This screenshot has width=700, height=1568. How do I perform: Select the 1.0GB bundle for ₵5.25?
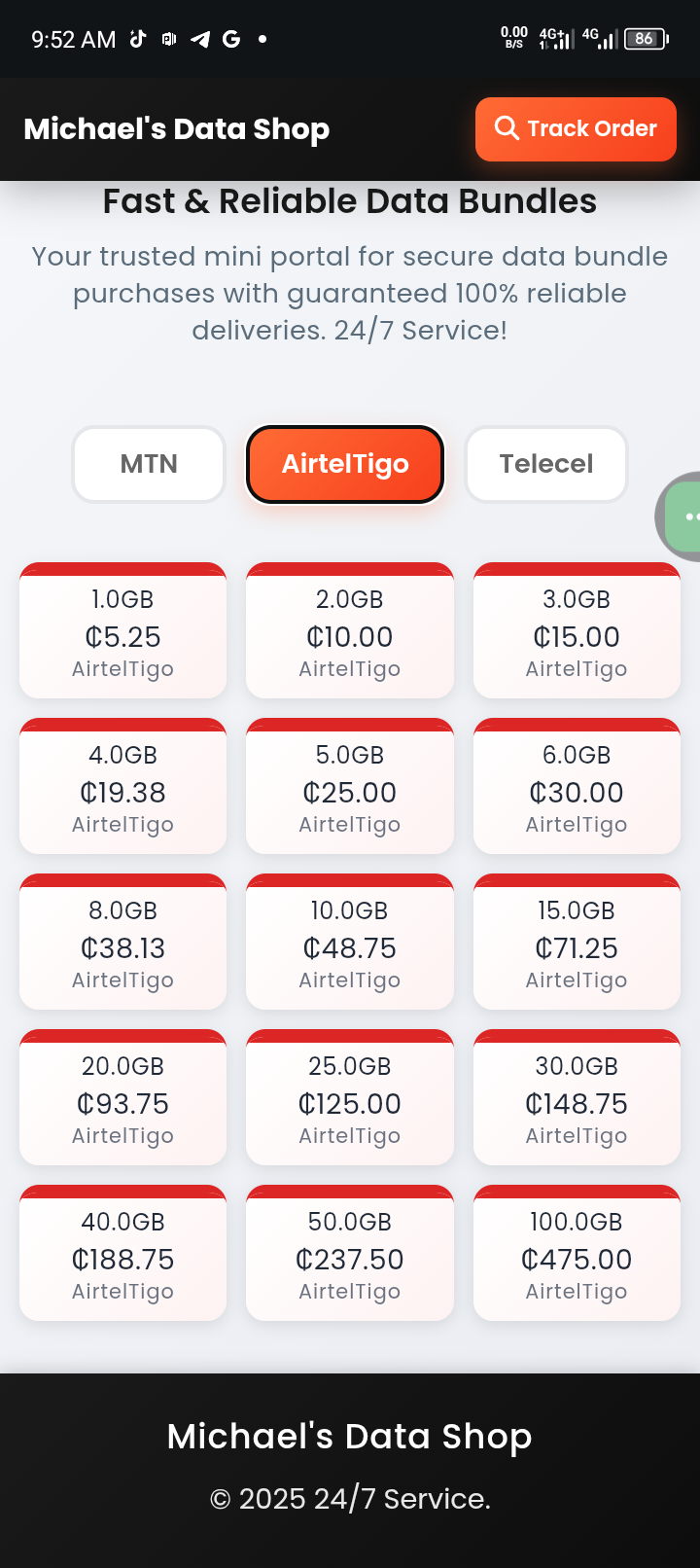pyautogui.click(x=122, y=630)
